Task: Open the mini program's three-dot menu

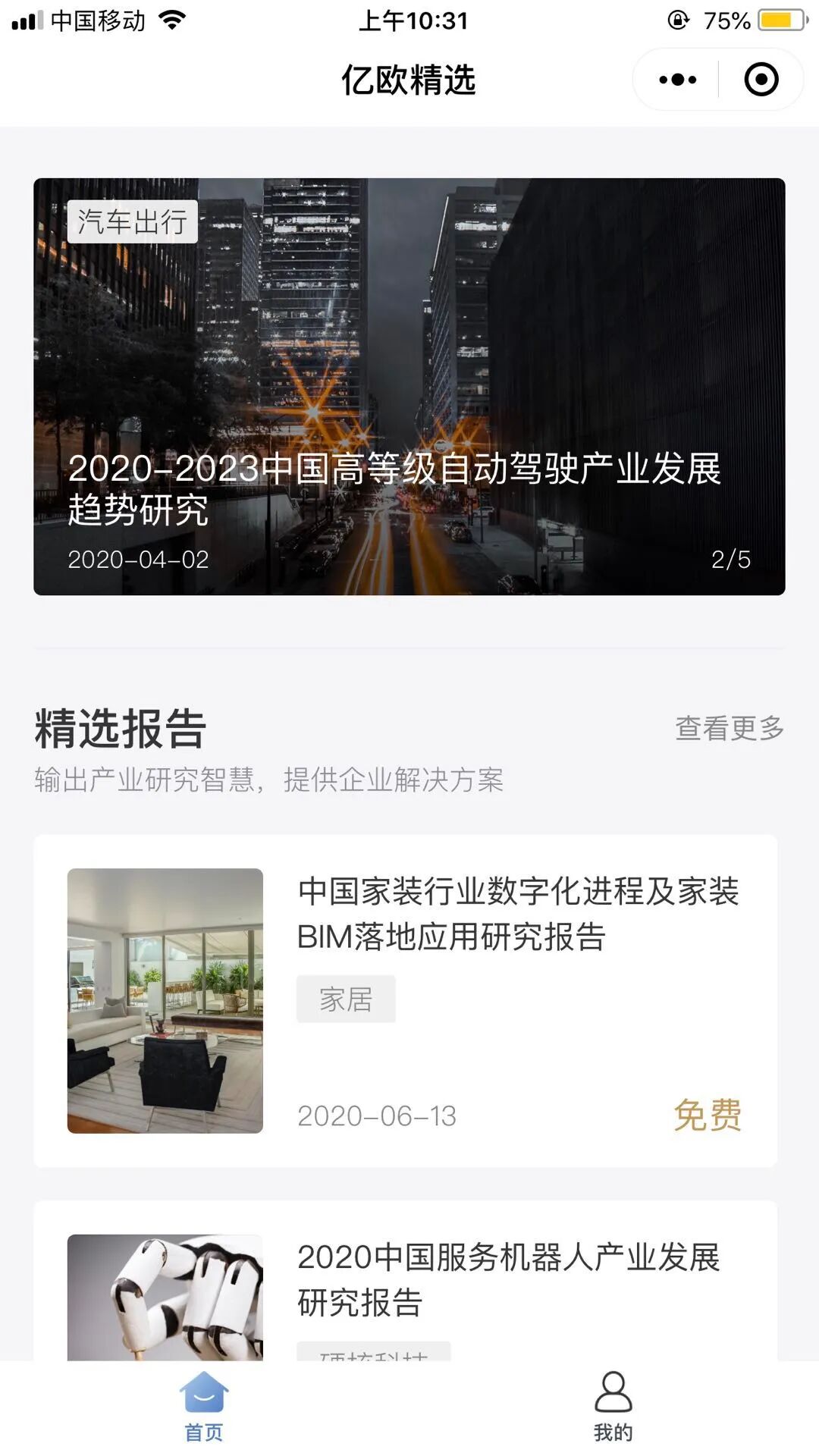Action: 677,80
